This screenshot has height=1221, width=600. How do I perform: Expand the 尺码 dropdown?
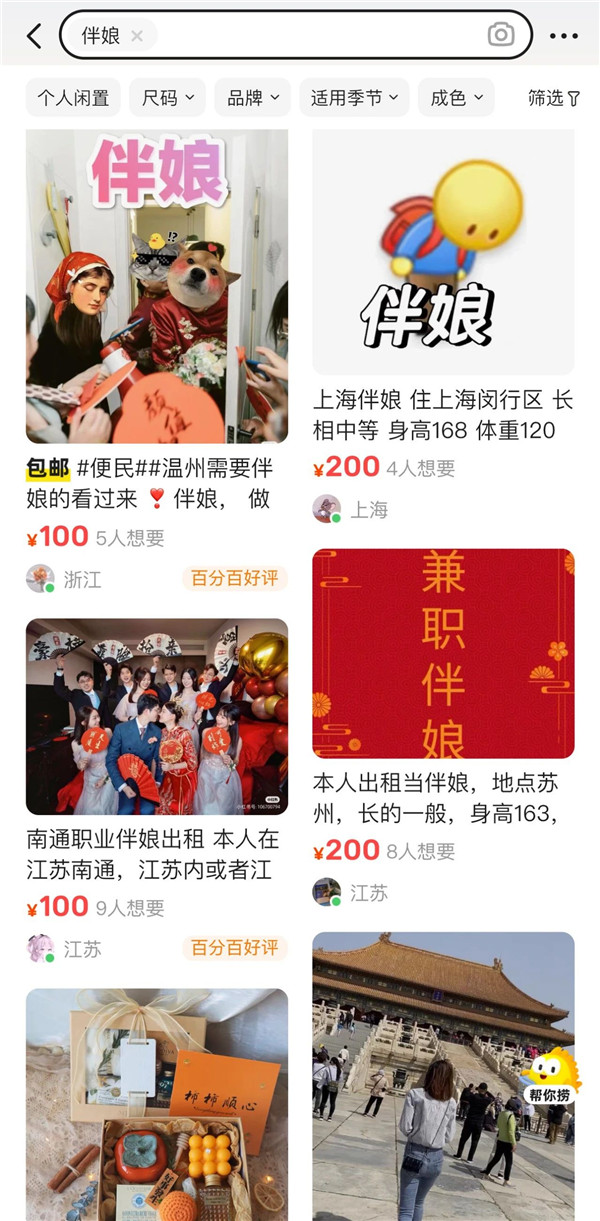tap(167, 97)
